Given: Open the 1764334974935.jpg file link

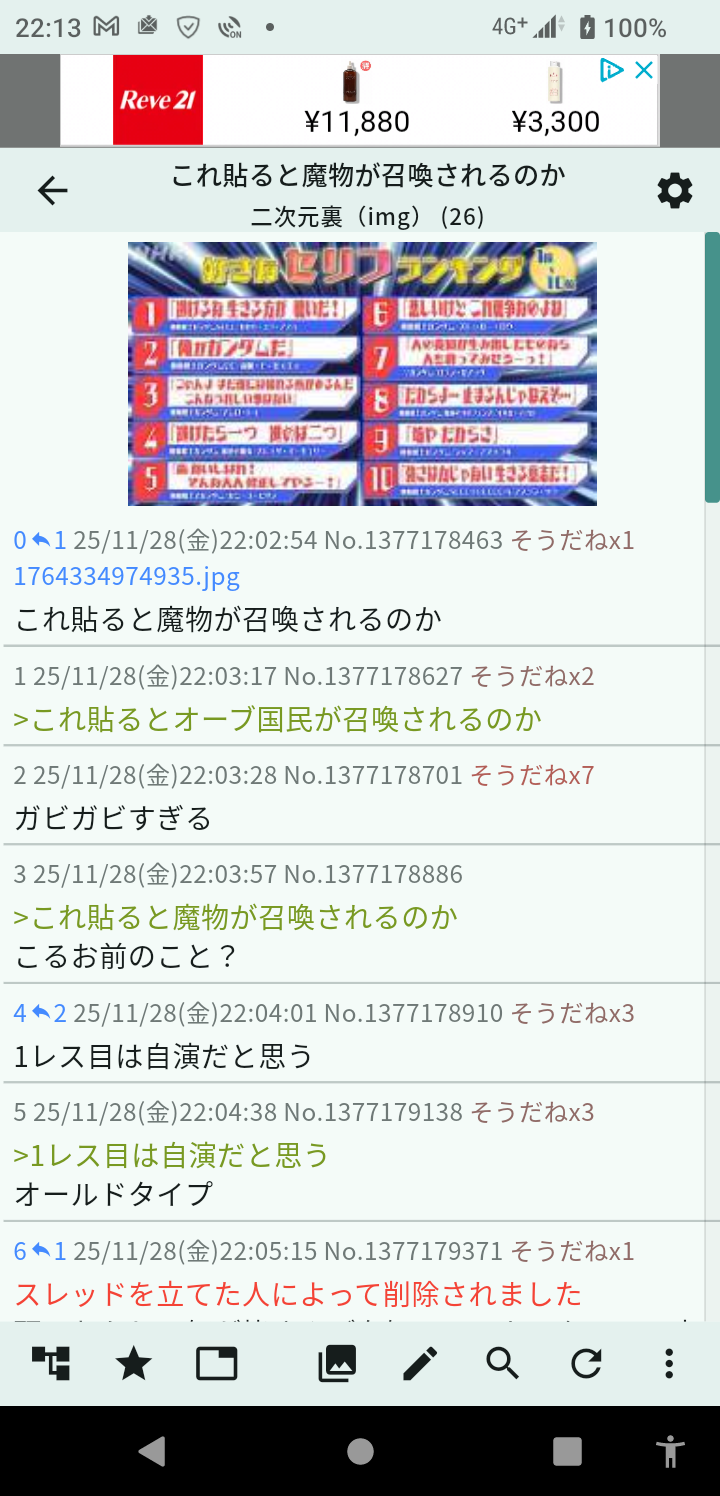Looking at the screenshot, I should click(x=127, y=577).
